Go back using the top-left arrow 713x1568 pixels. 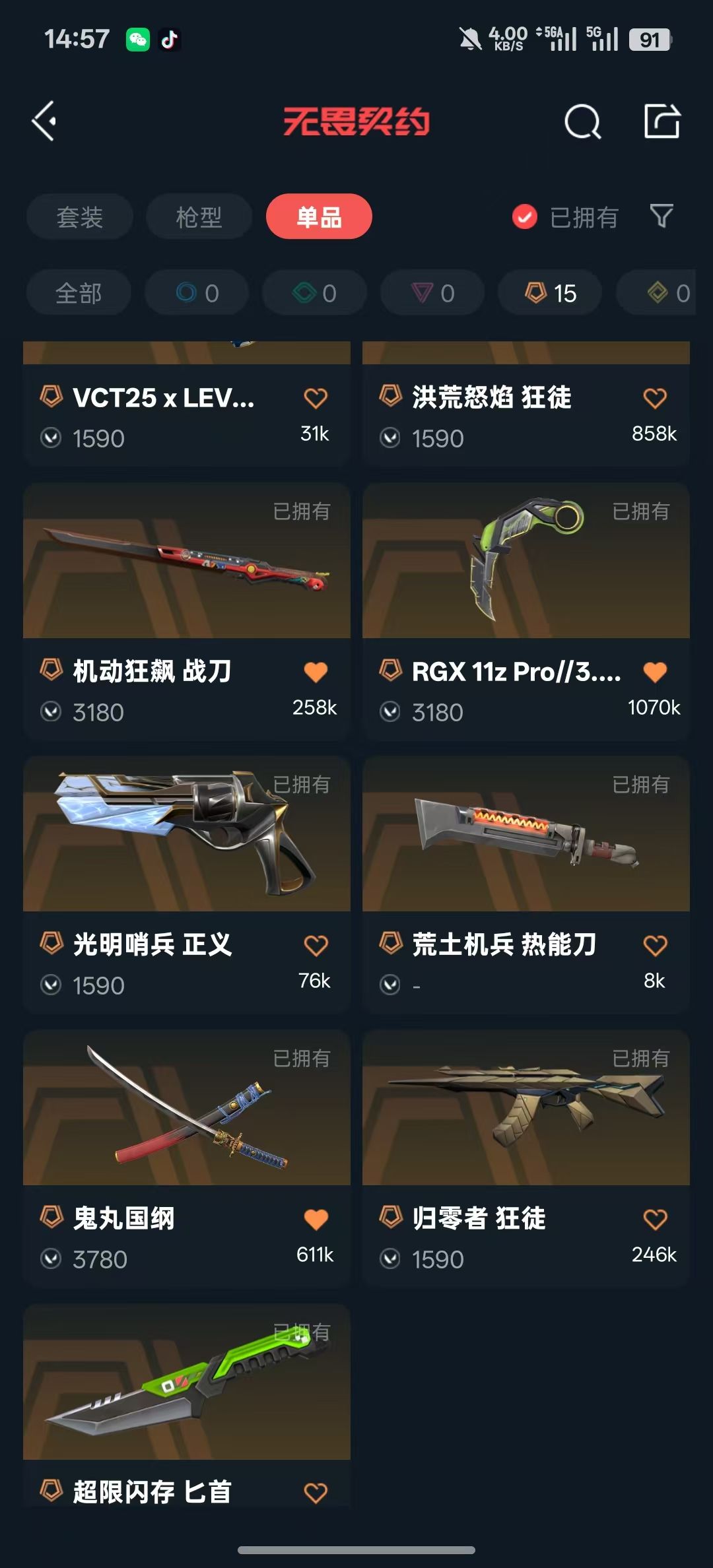coord(44,121)
